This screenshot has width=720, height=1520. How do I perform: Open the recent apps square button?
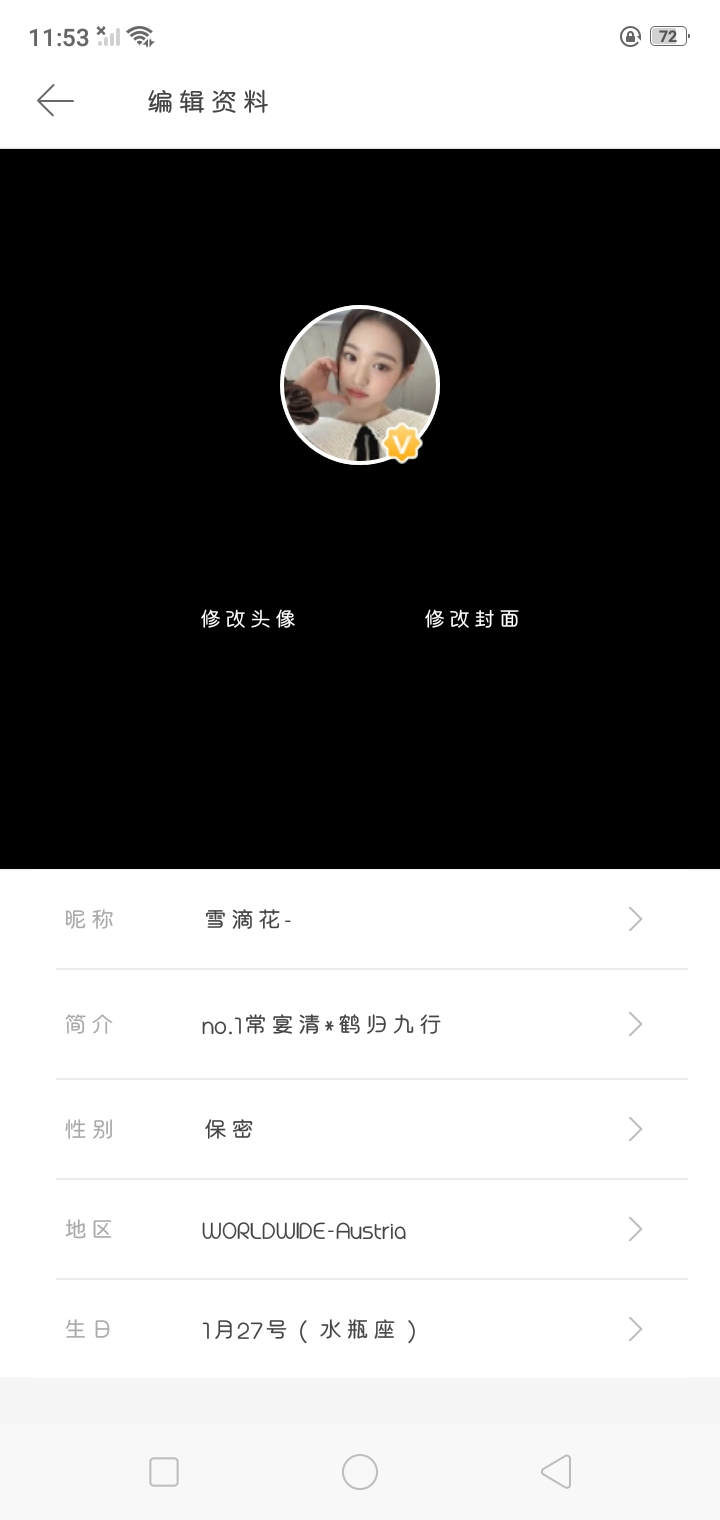click(164, 1472)
